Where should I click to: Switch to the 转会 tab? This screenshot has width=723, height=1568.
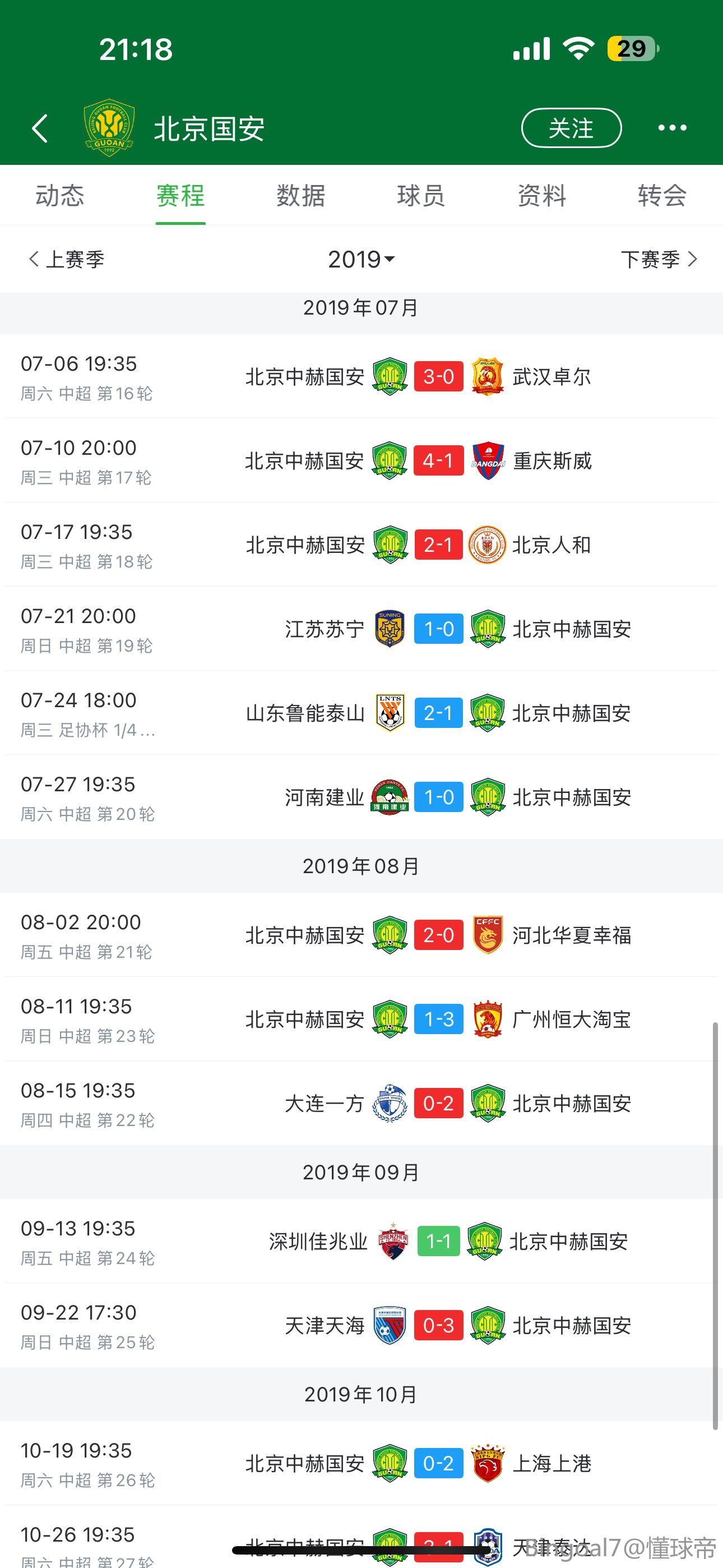[x=662, y=196]
